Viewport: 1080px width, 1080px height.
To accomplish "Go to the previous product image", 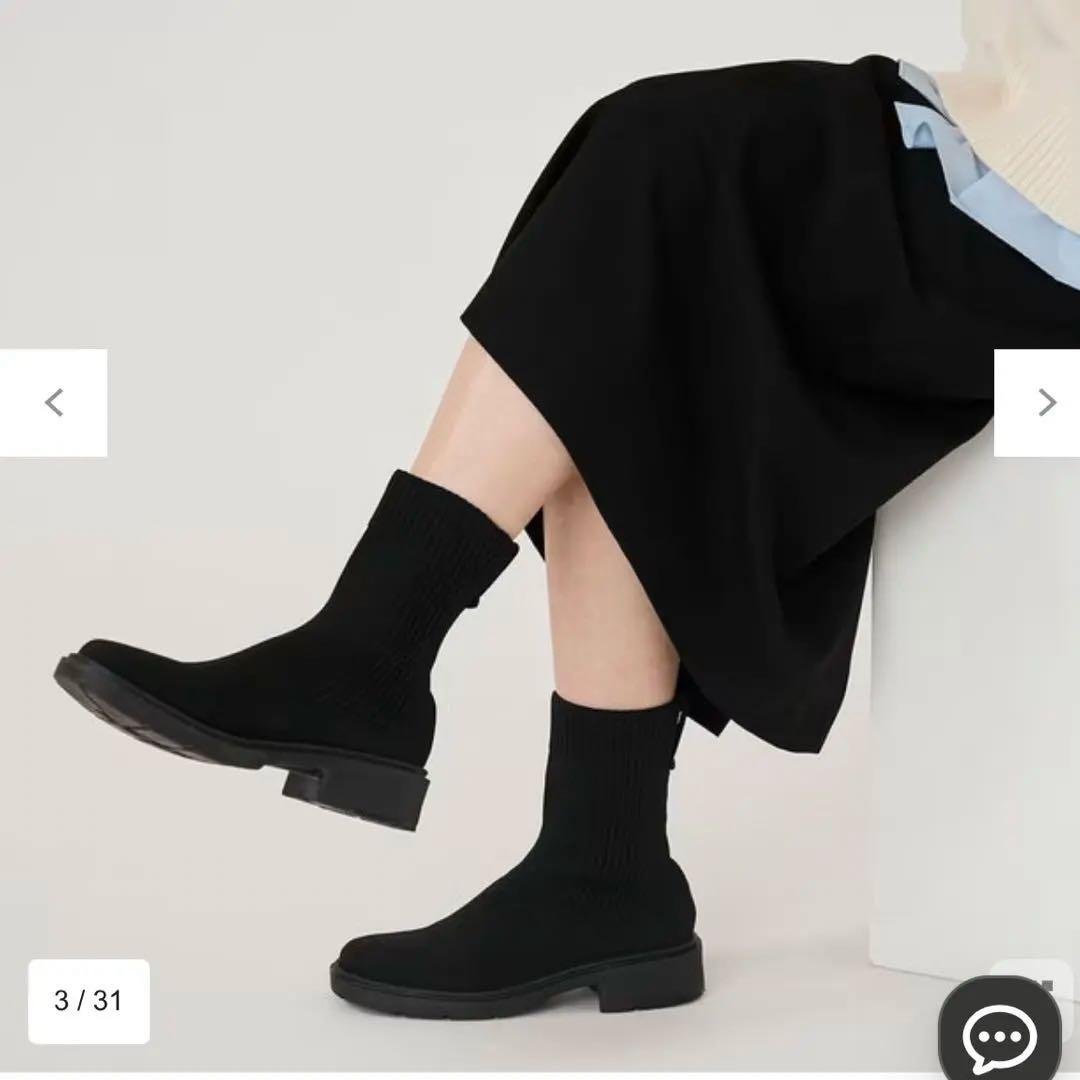I will click(53, 403).
